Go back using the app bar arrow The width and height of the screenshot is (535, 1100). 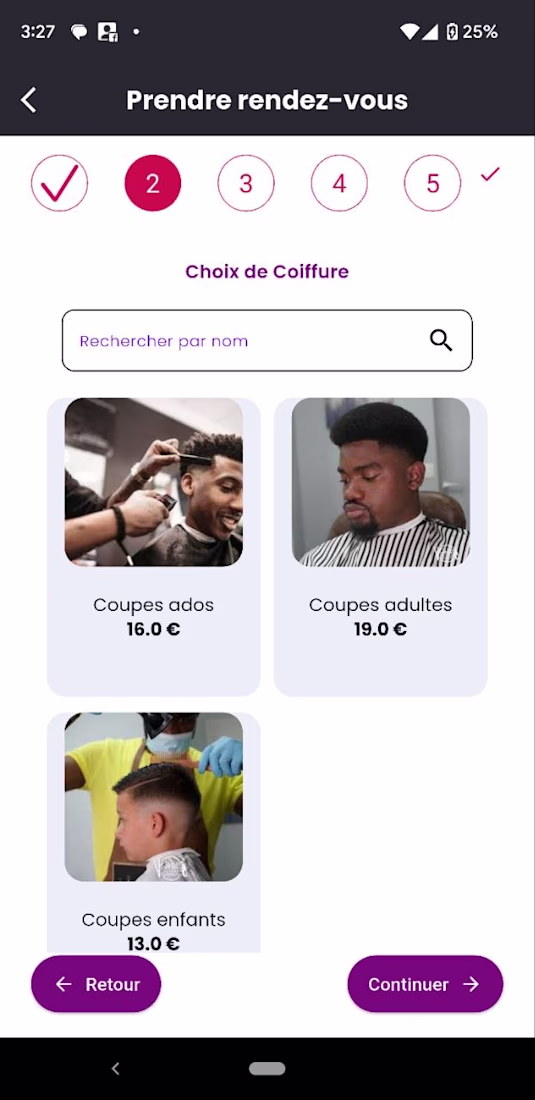[28, 100]
